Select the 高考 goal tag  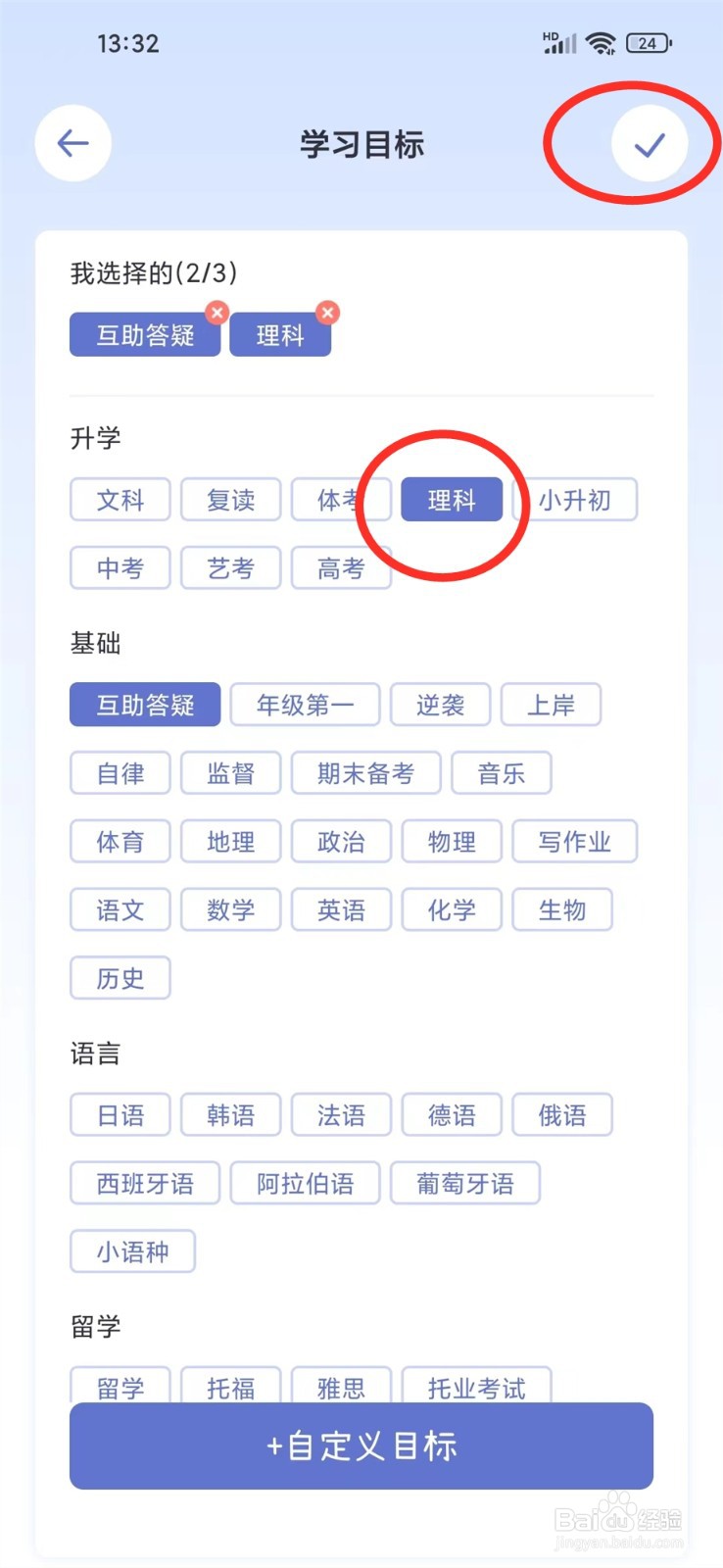pos(341,567)
